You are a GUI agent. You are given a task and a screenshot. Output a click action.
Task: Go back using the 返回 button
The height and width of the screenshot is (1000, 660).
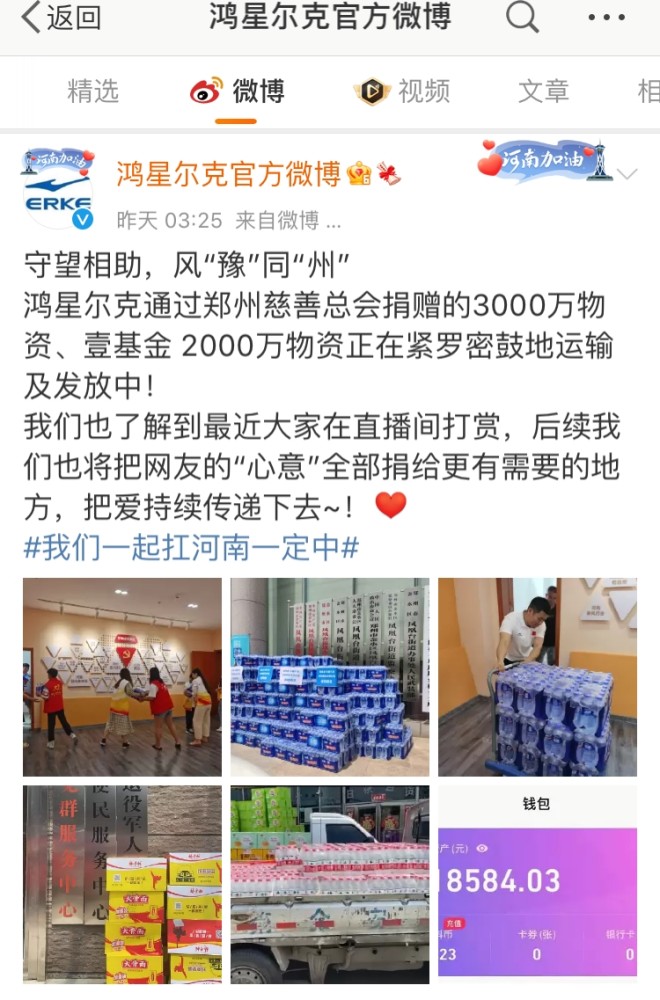point(62,17)
